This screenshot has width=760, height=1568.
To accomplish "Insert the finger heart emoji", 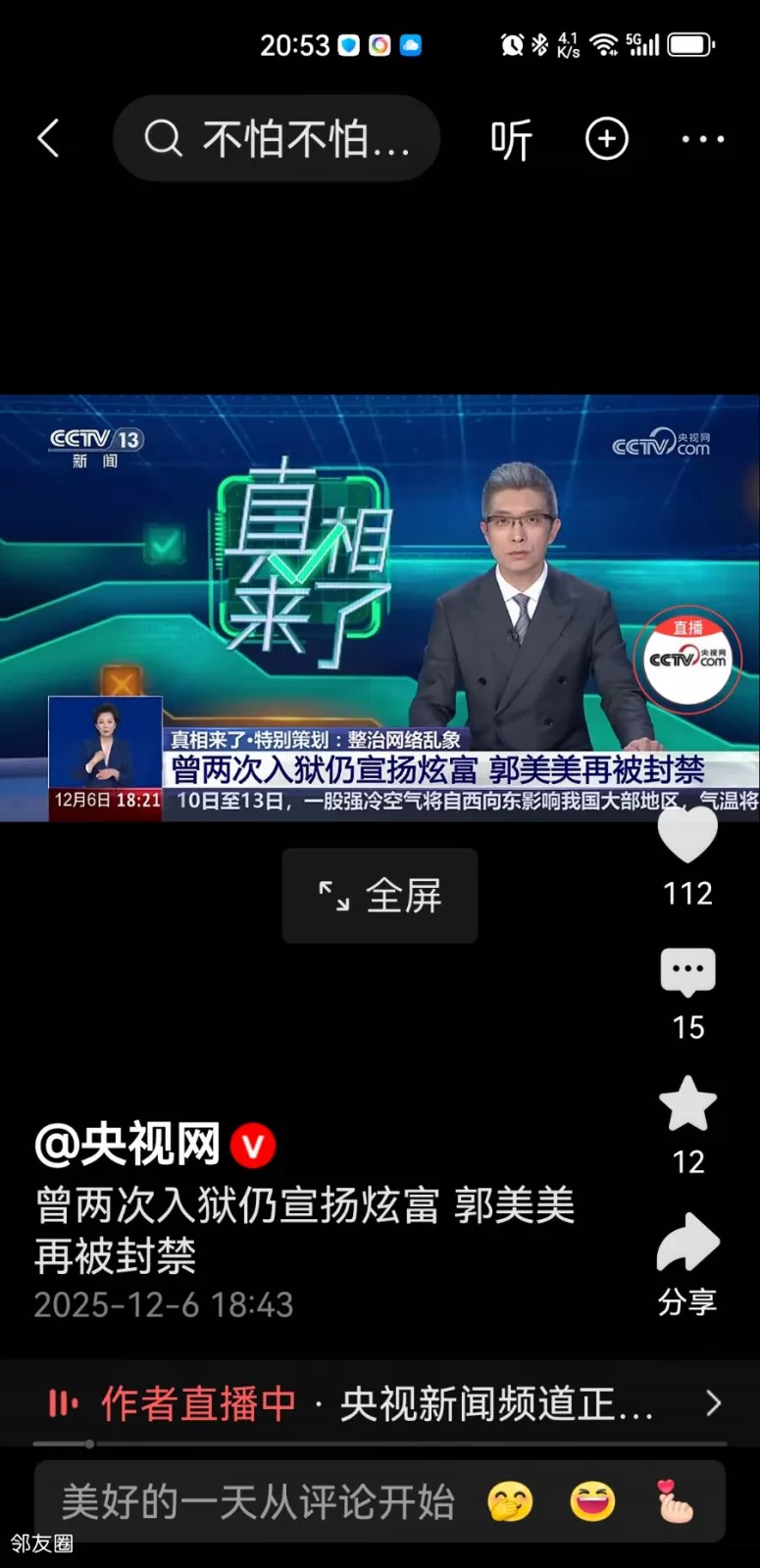I will pyautogui.click(x=675, y=1501).
